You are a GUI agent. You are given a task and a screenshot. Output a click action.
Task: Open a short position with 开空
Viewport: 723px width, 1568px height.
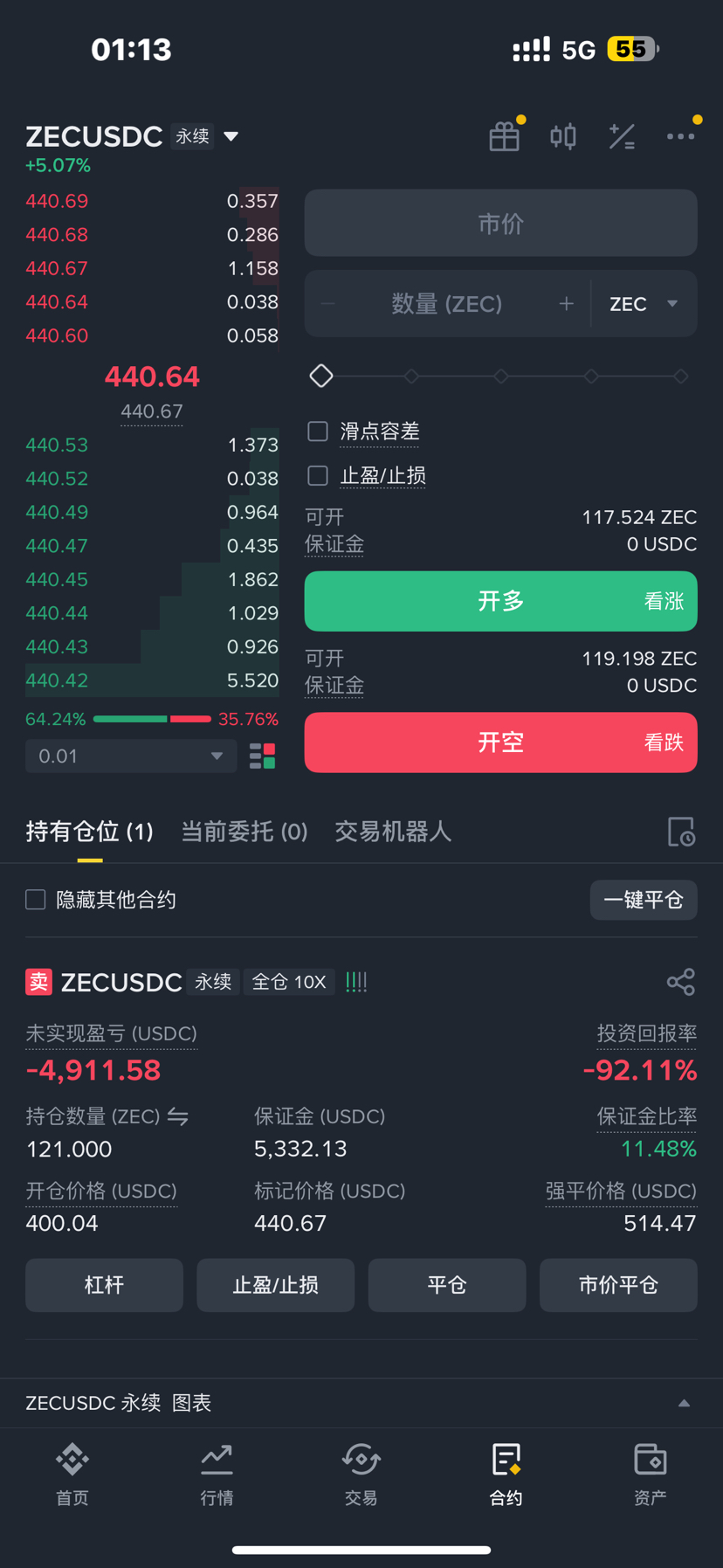[500, 743]
